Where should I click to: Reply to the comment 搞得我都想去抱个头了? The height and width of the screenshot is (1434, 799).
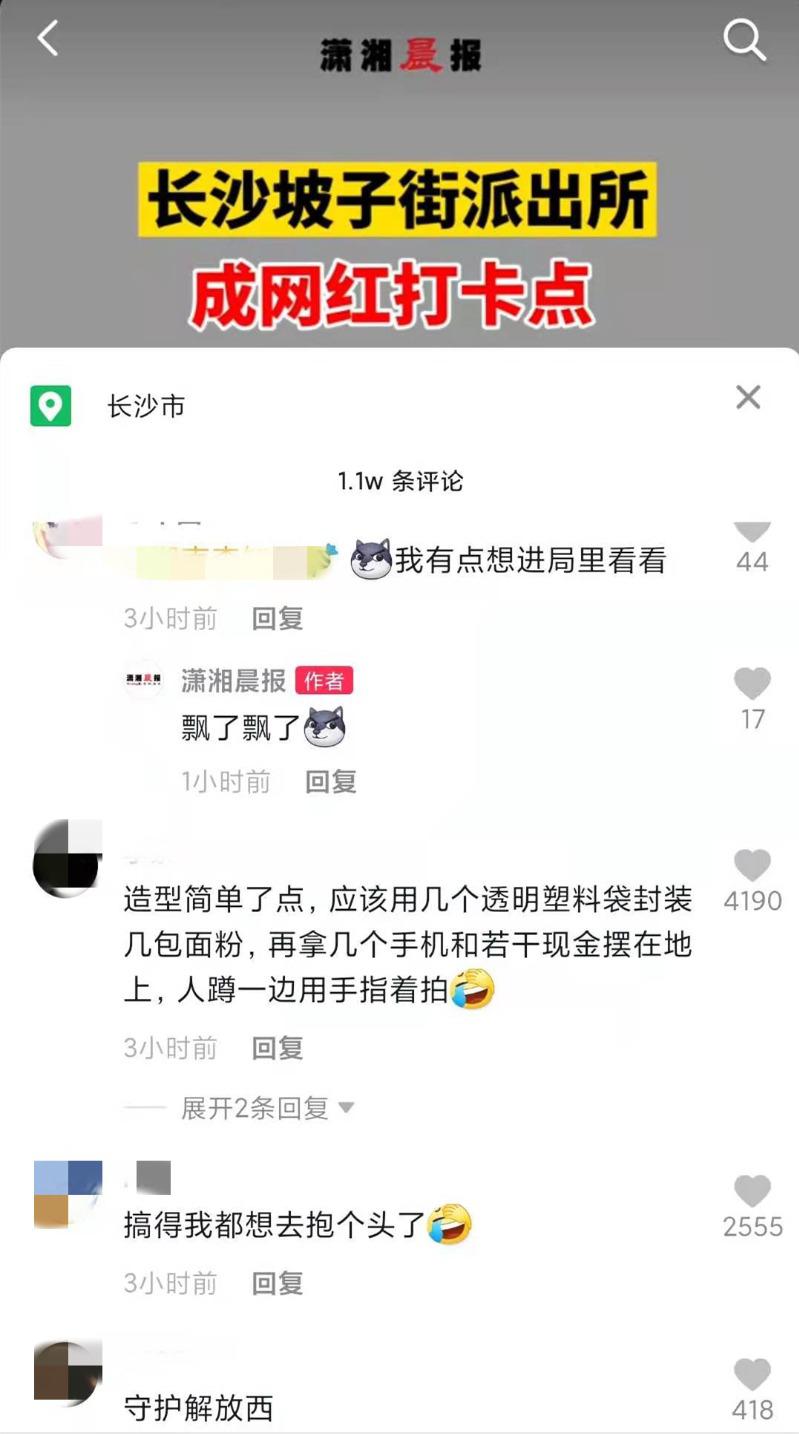coord(277,1282)
